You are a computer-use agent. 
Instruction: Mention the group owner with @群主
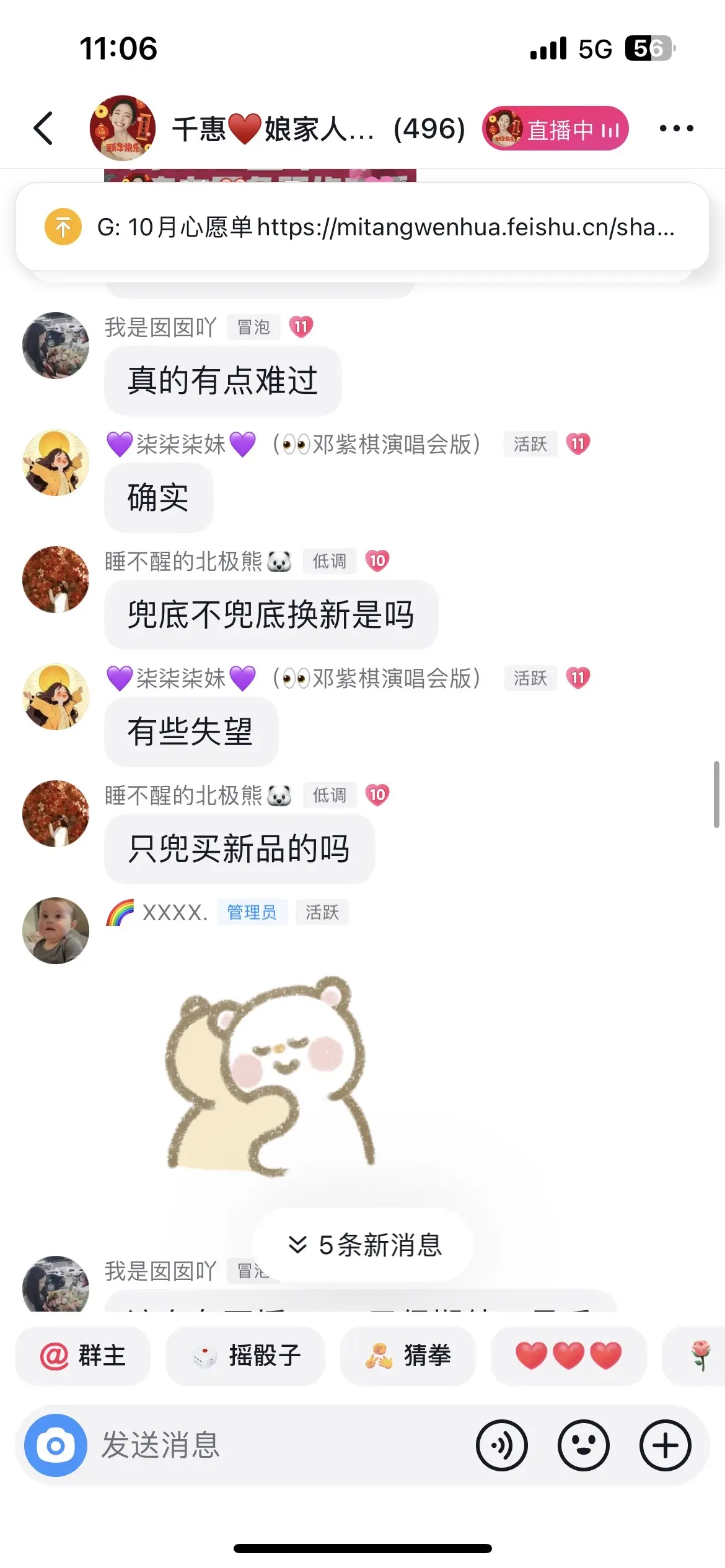coord(83,1356)
